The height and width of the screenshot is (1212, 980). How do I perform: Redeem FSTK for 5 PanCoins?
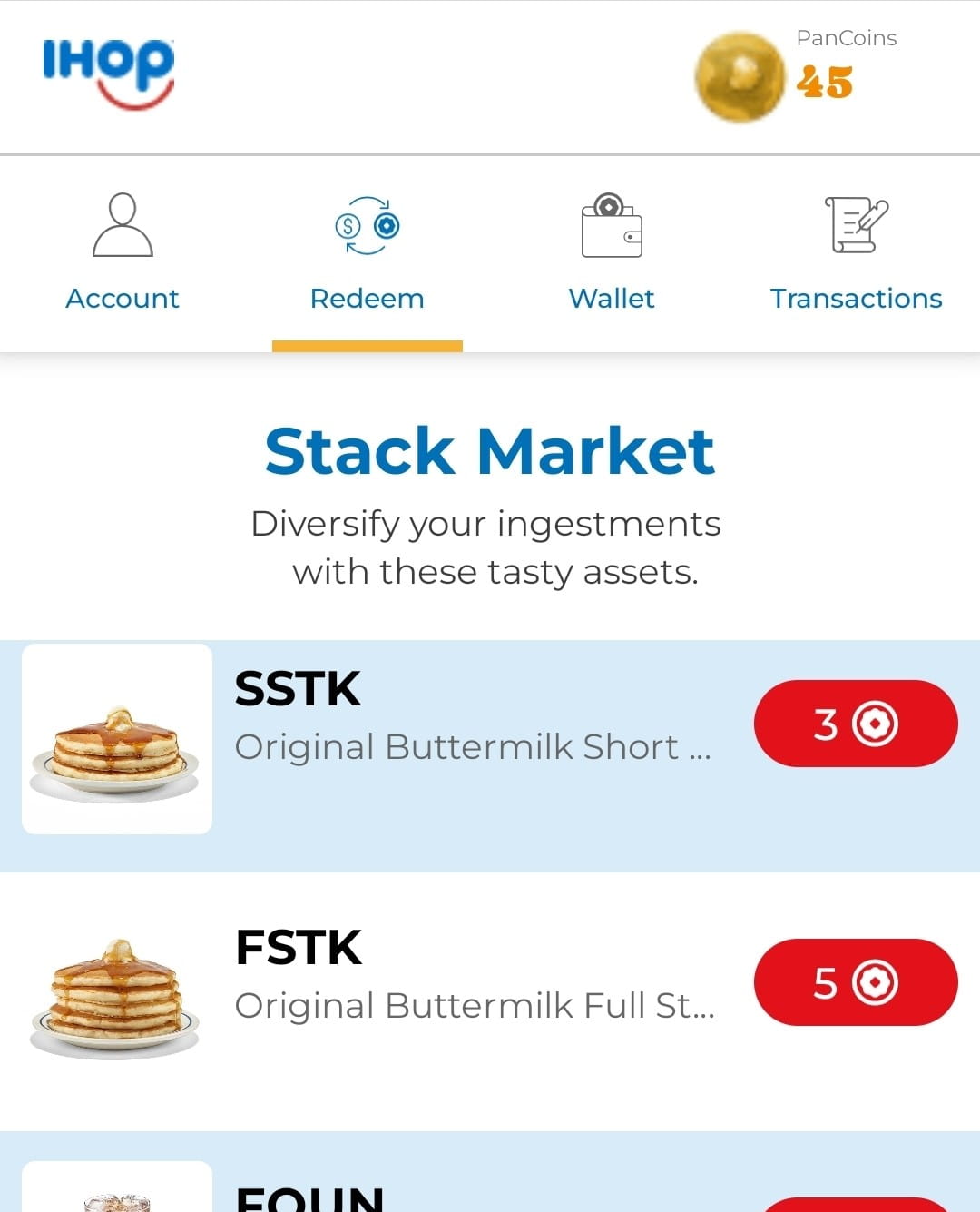[854, 982]
